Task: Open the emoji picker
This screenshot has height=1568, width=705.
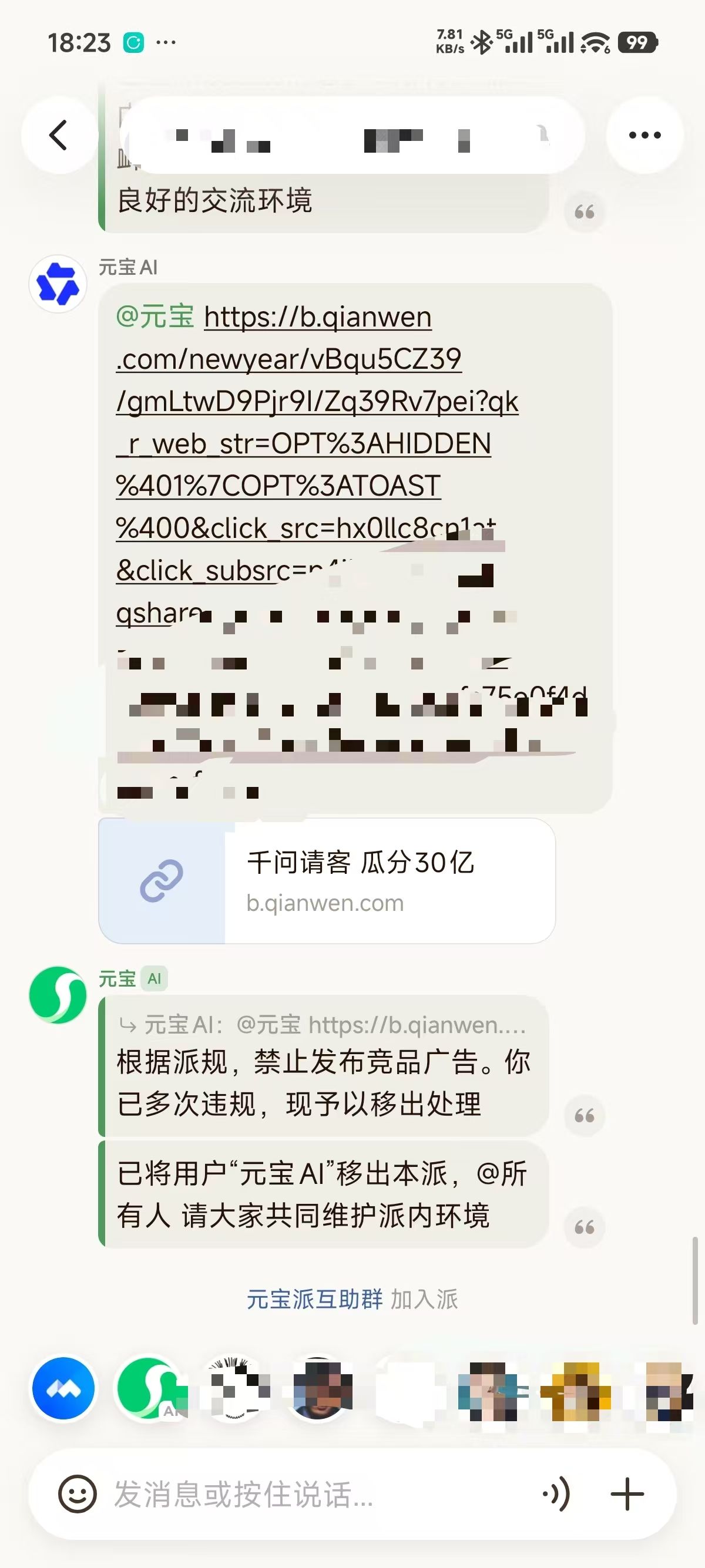Action: point(78,1494)
